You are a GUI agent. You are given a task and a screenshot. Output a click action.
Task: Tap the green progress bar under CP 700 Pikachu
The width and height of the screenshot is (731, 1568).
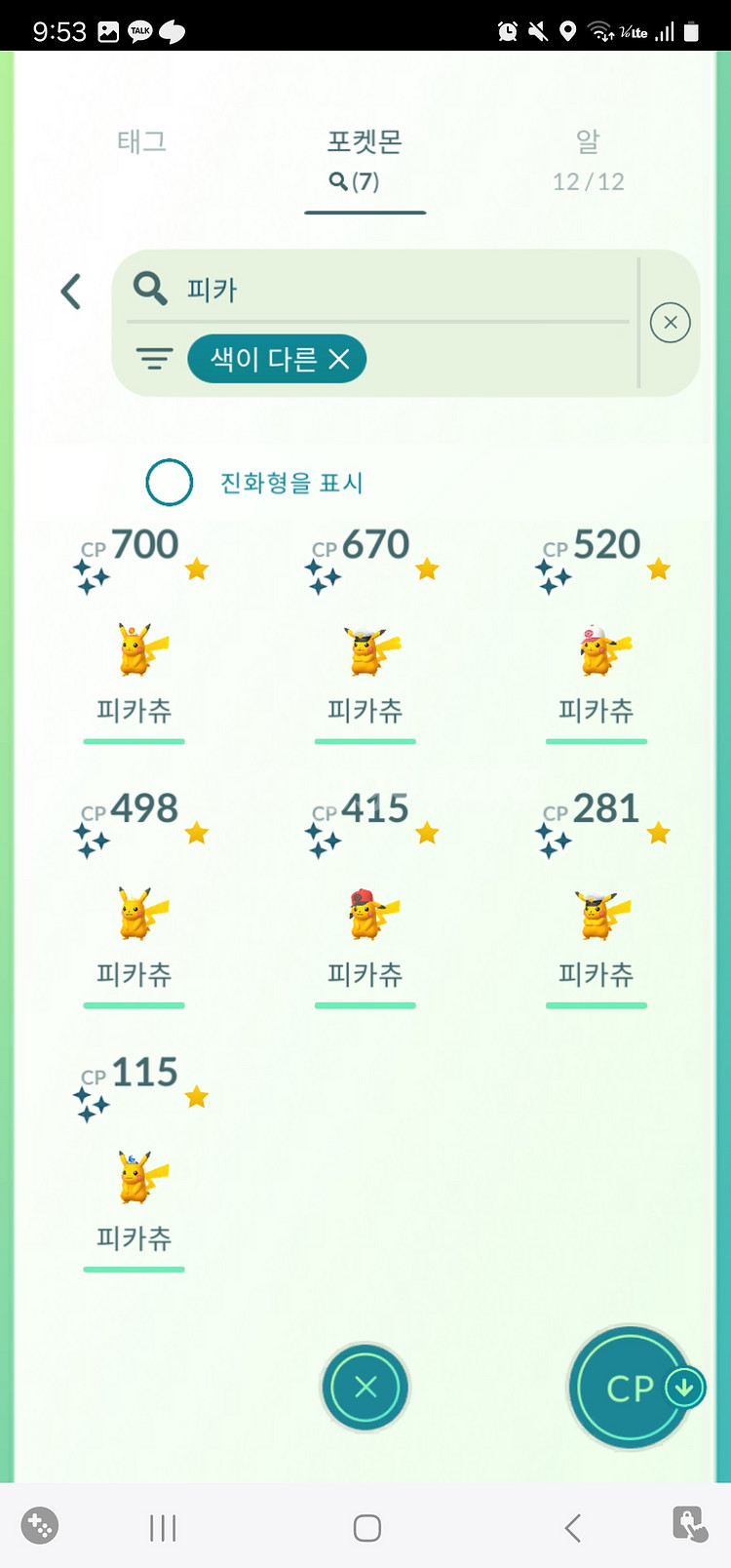coord(134,741)
